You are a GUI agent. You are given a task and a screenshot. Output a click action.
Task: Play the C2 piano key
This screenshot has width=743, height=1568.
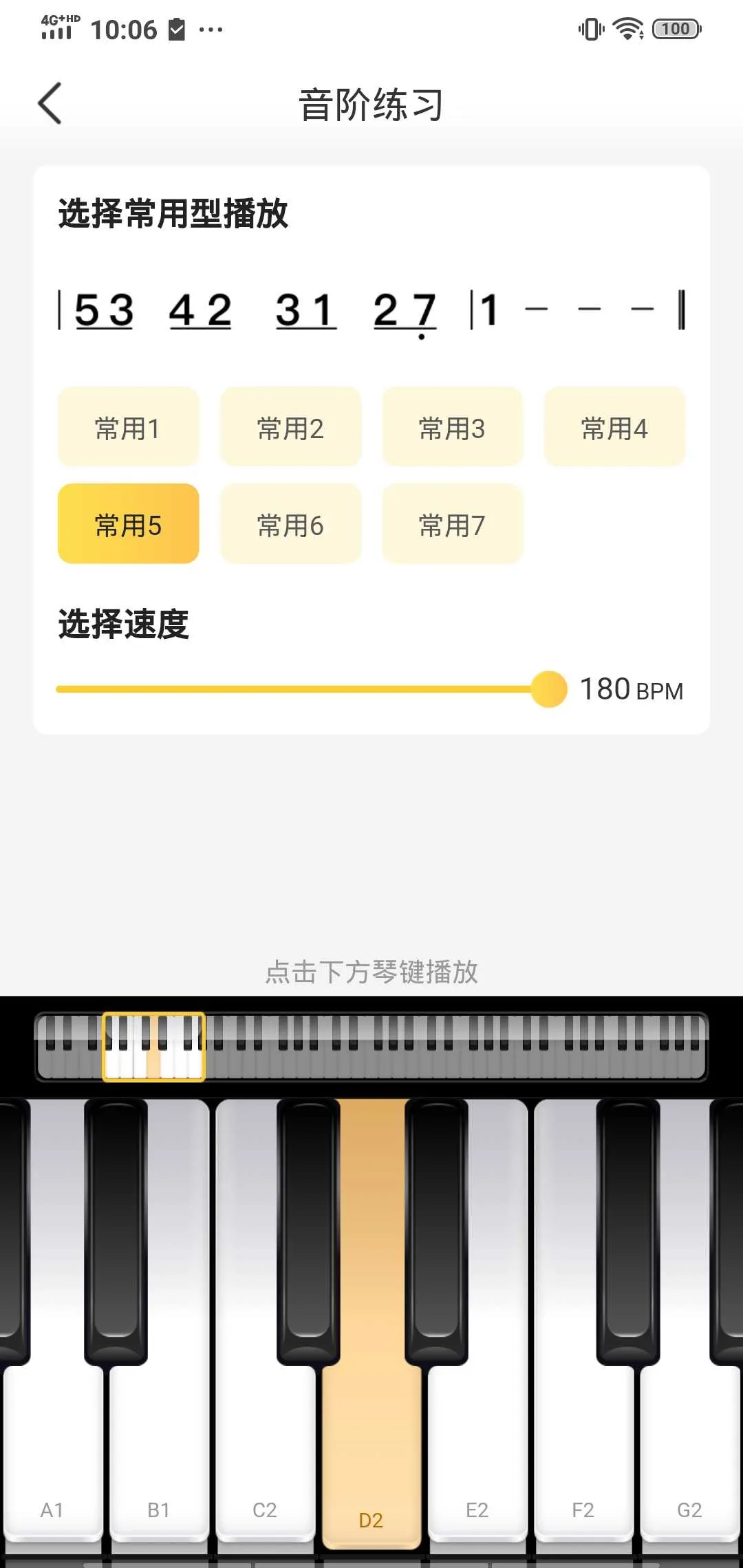(265, 1458)
